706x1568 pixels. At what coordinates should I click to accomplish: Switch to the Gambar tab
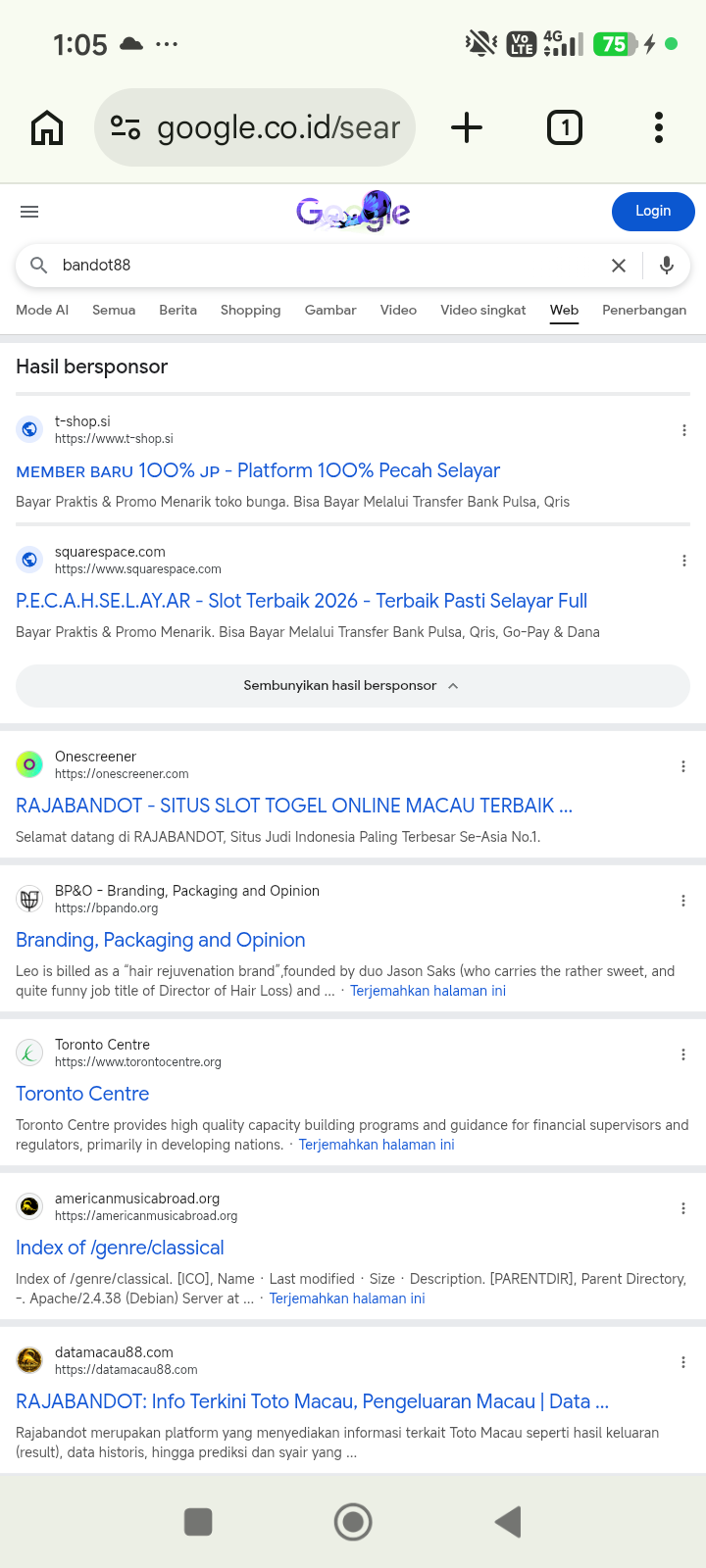330,310
